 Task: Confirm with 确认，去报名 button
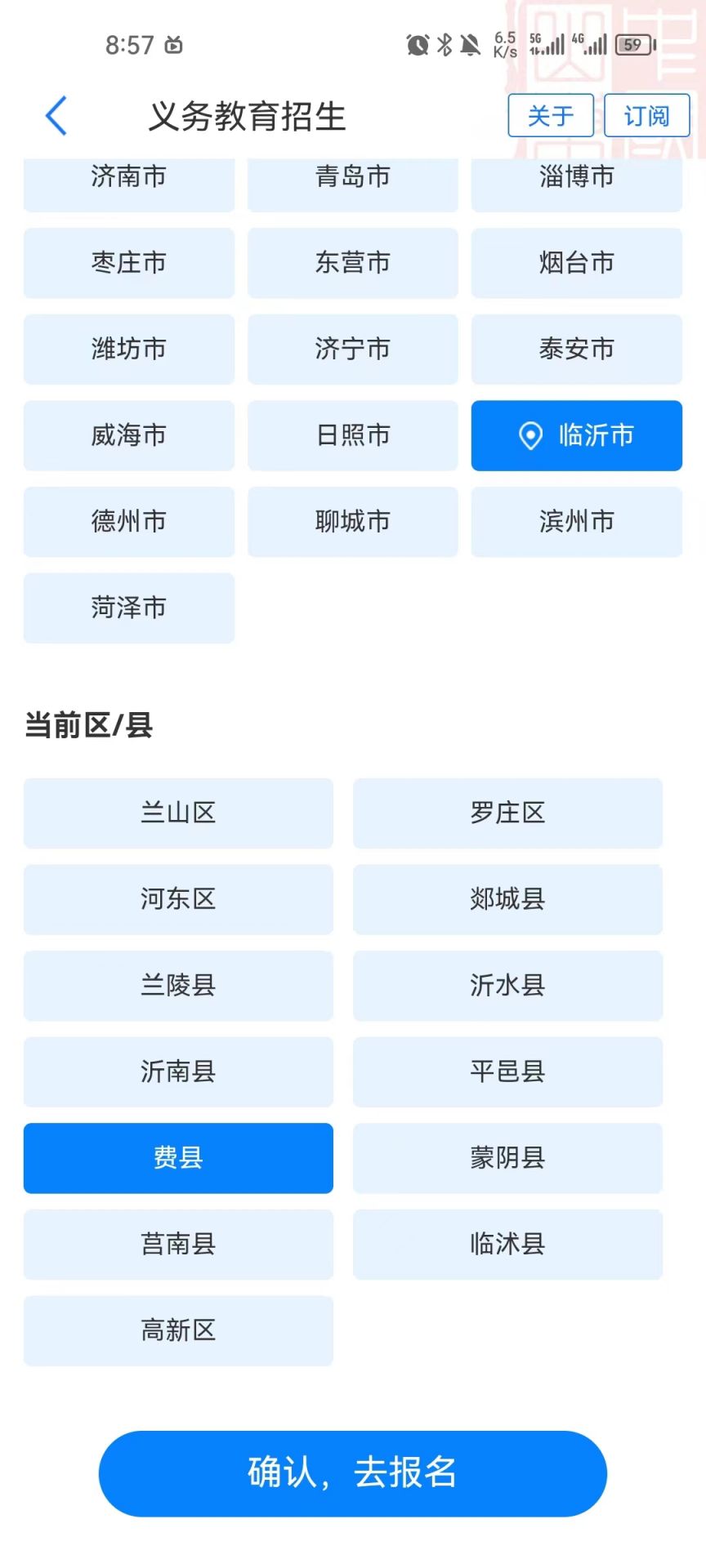tap(353, 1473)
